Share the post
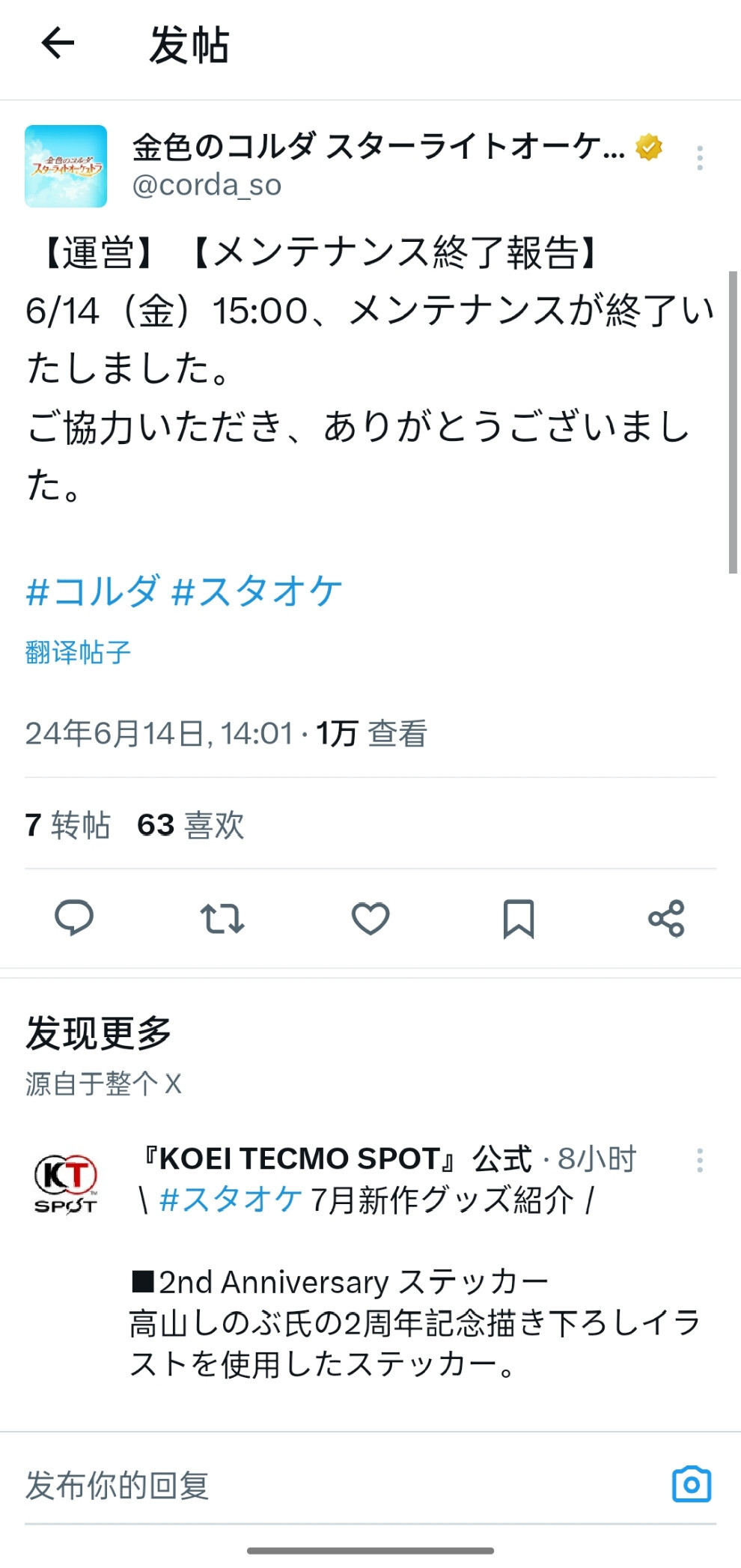Screen dimensions: 741x1568 (666, 918)
